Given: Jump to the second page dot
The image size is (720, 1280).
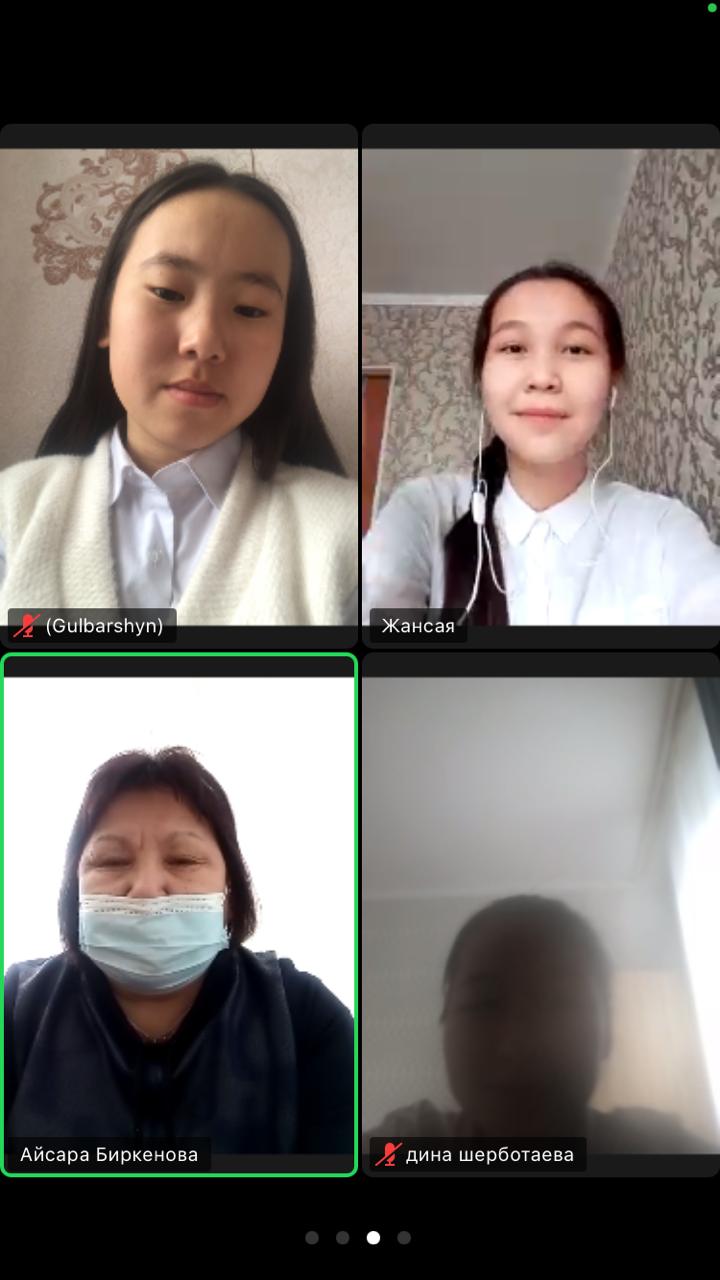Looking at the screenshot, I should coord(343,1237).
